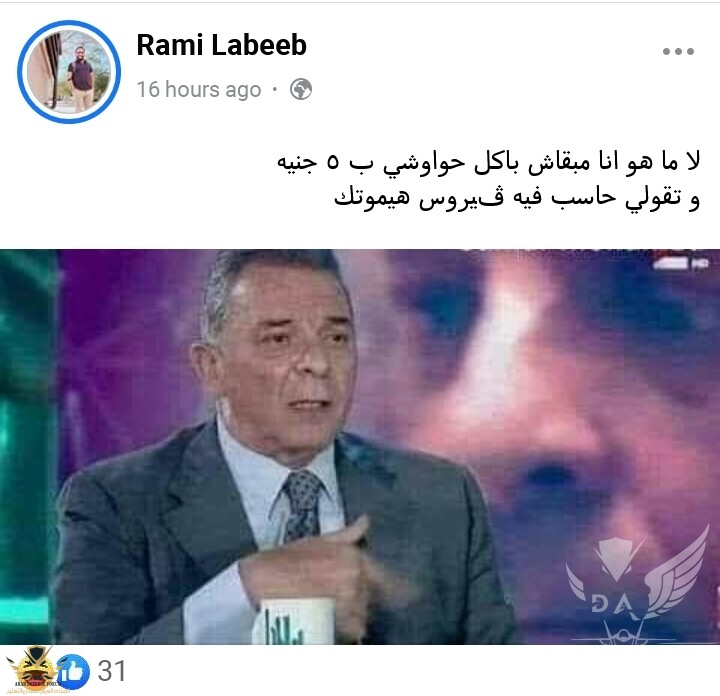Open Rami Labeeb's profile picture
This screenshot has width=720, height=696.
click(x=69, y=72)
